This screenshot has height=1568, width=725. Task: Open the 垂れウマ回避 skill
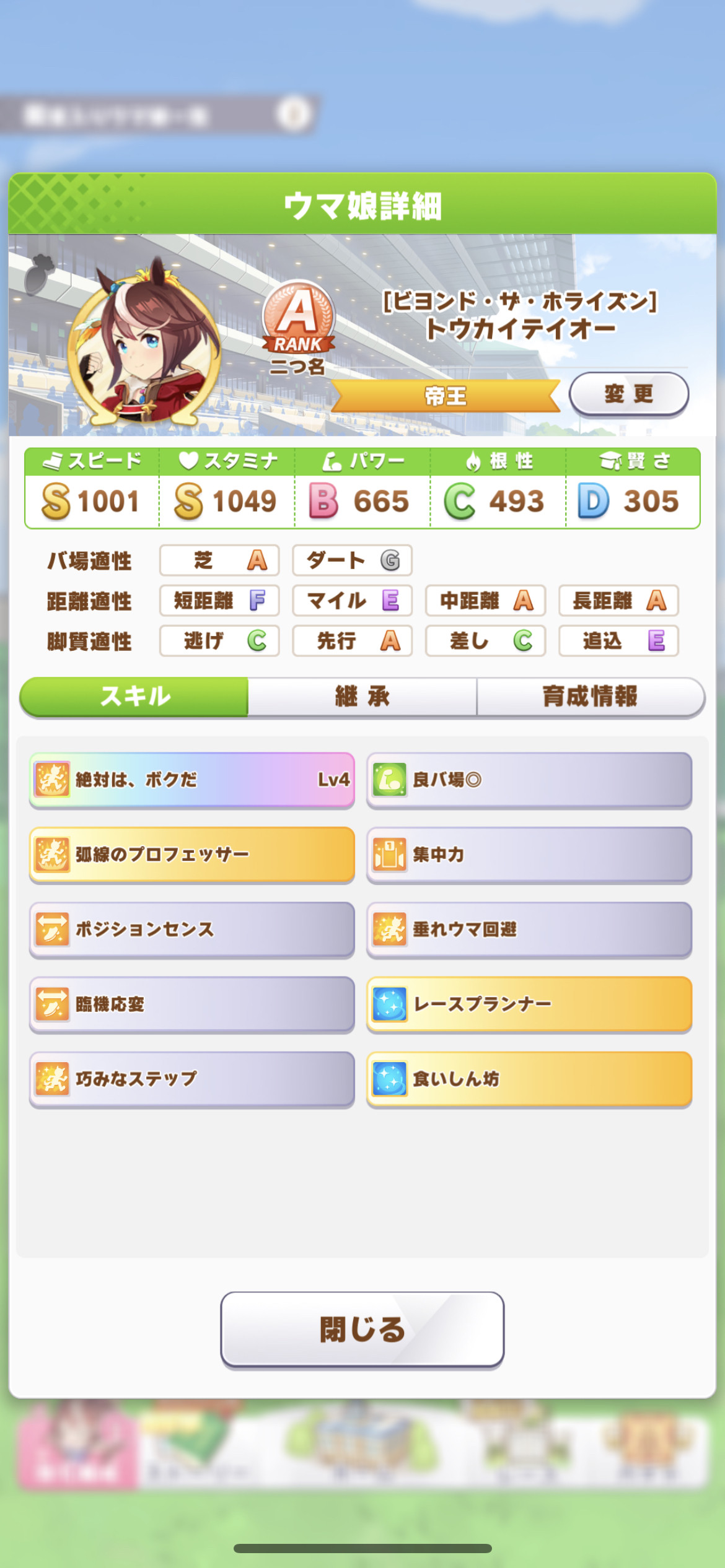[x=529, y=929]
